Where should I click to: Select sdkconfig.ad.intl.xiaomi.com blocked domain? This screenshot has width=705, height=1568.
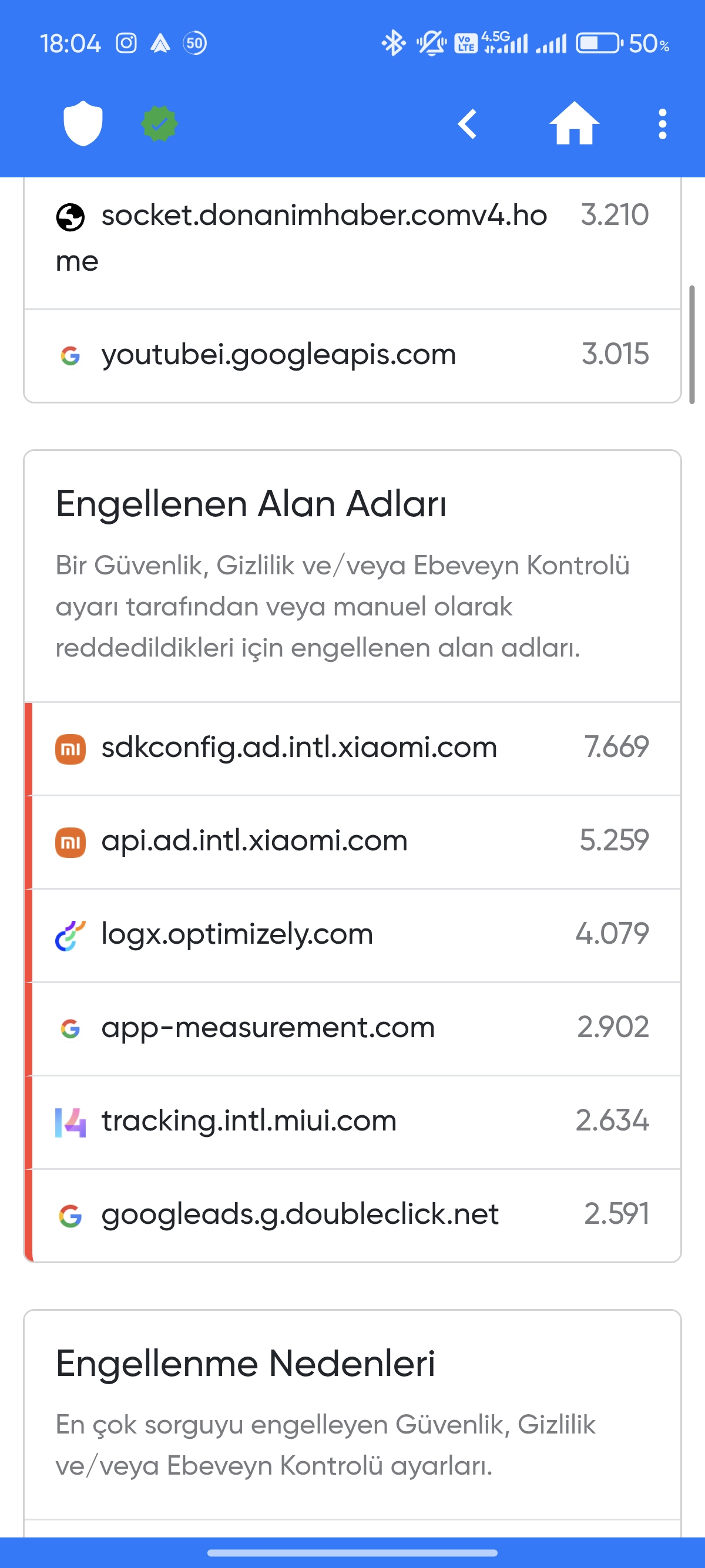click(x=352, y=748)
